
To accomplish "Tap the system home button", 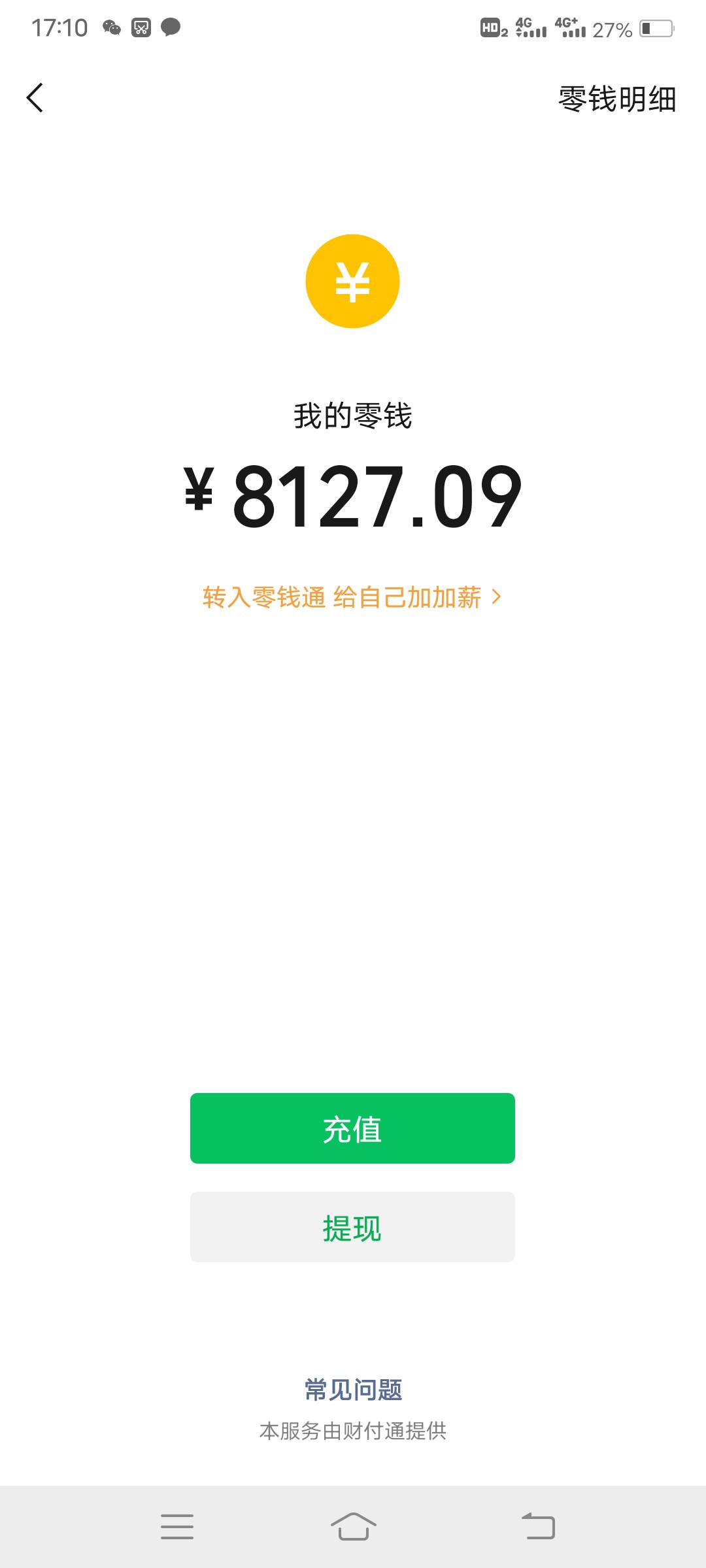I will coord(353,1527).
